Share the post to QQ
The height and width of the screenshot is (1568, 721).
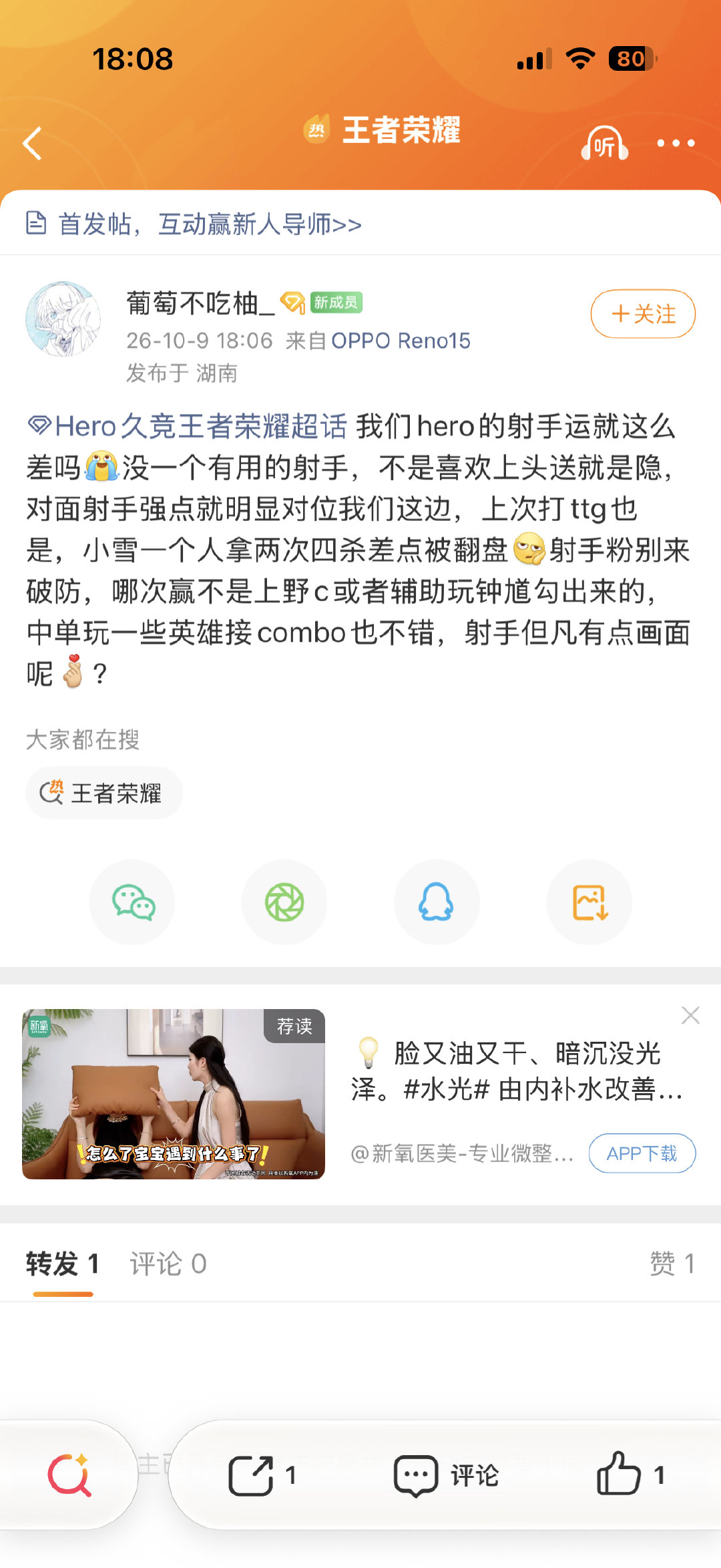click(x=437, y=902)
